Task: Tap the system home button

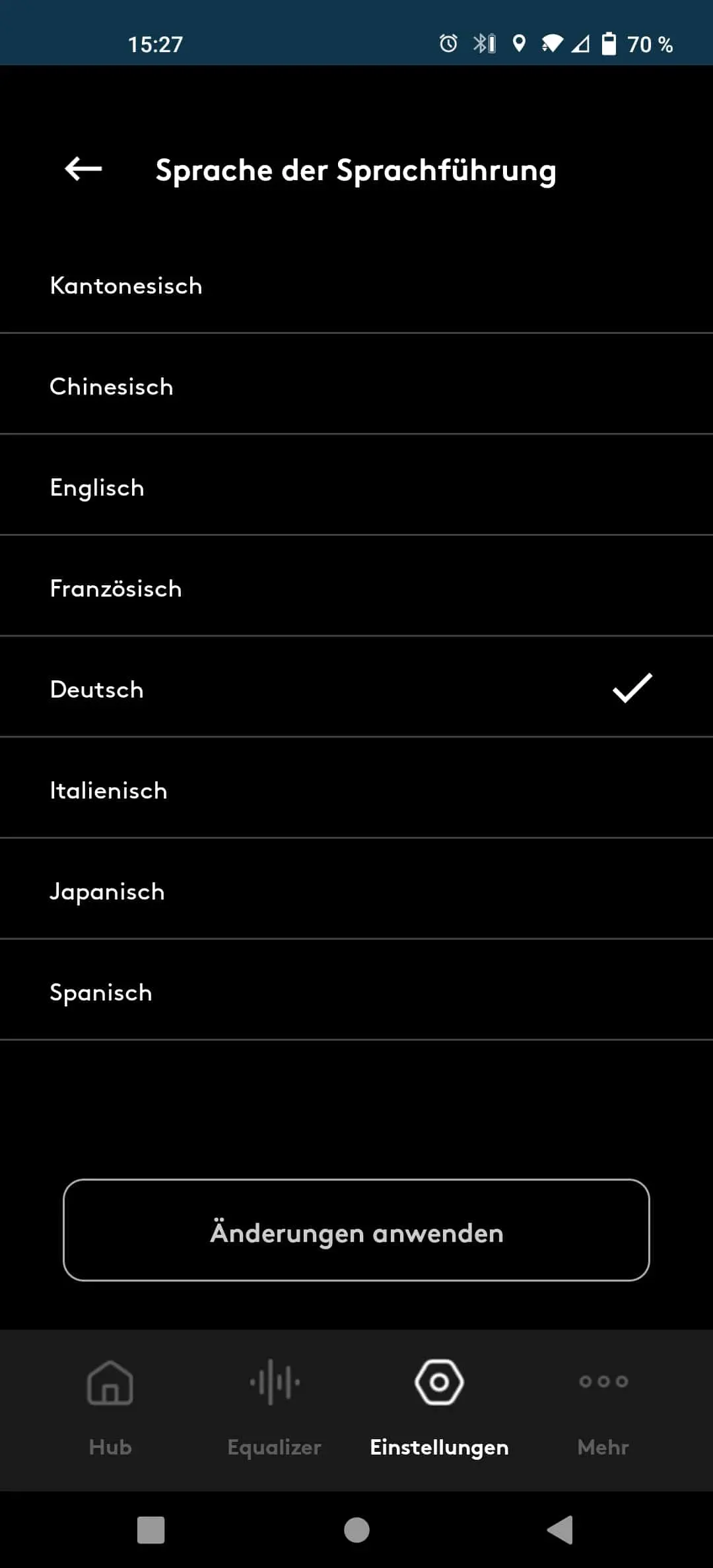Action: pyautogui.click(x=356, y=1530)
